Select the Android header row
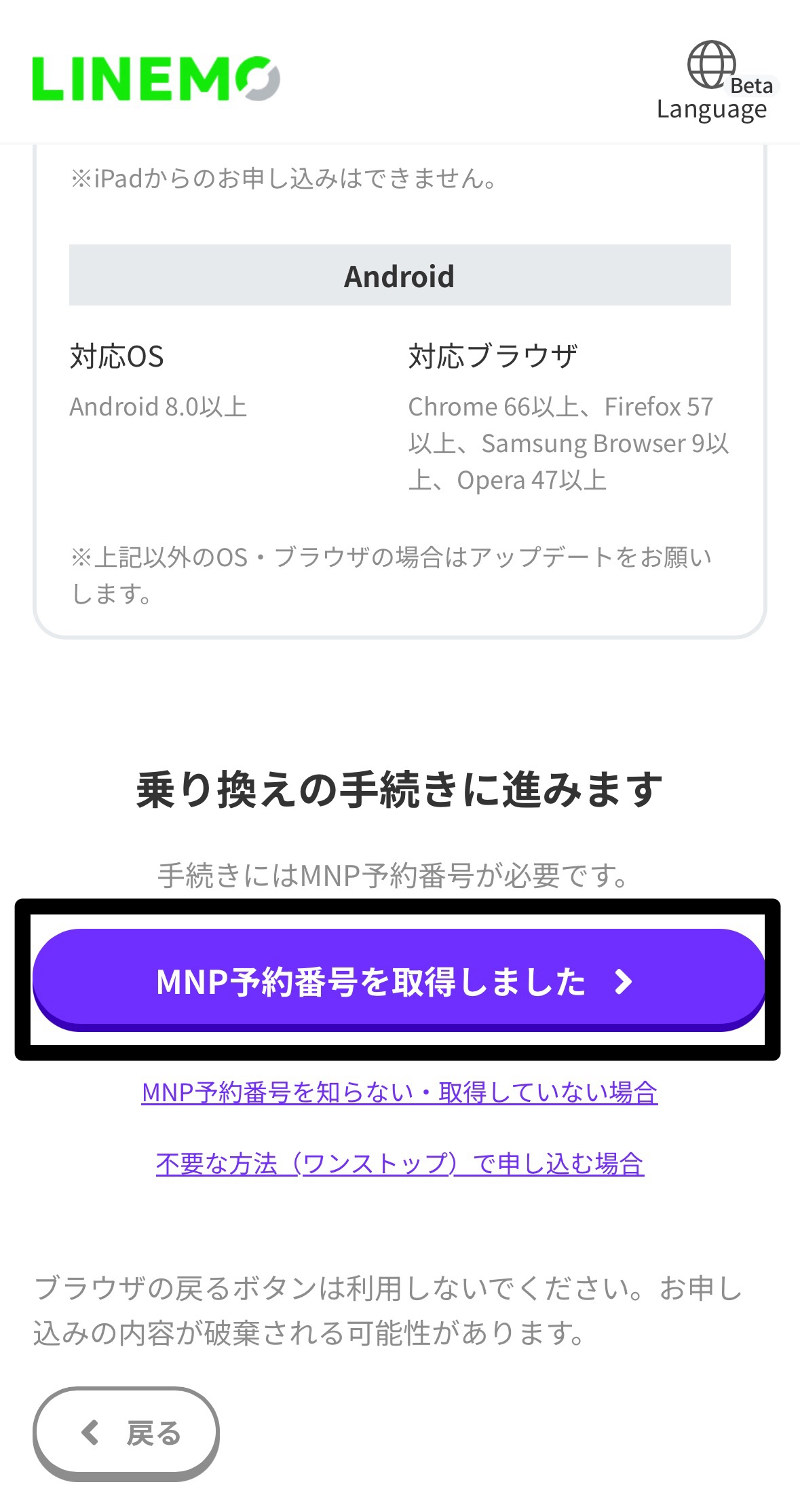This screenshot has width=800, height=1512. (400, 275)
